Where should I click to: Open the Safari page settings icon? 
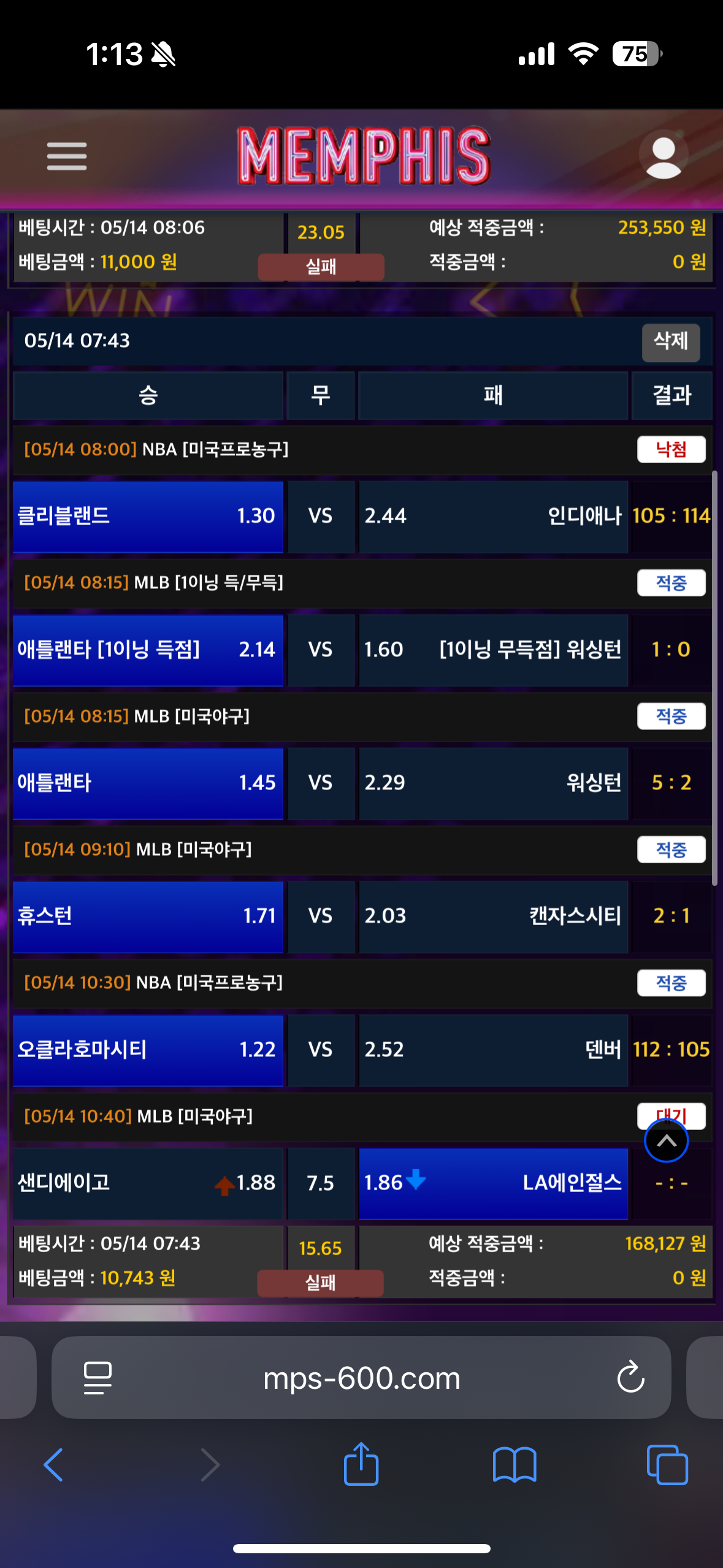[x=98, y=1378]
